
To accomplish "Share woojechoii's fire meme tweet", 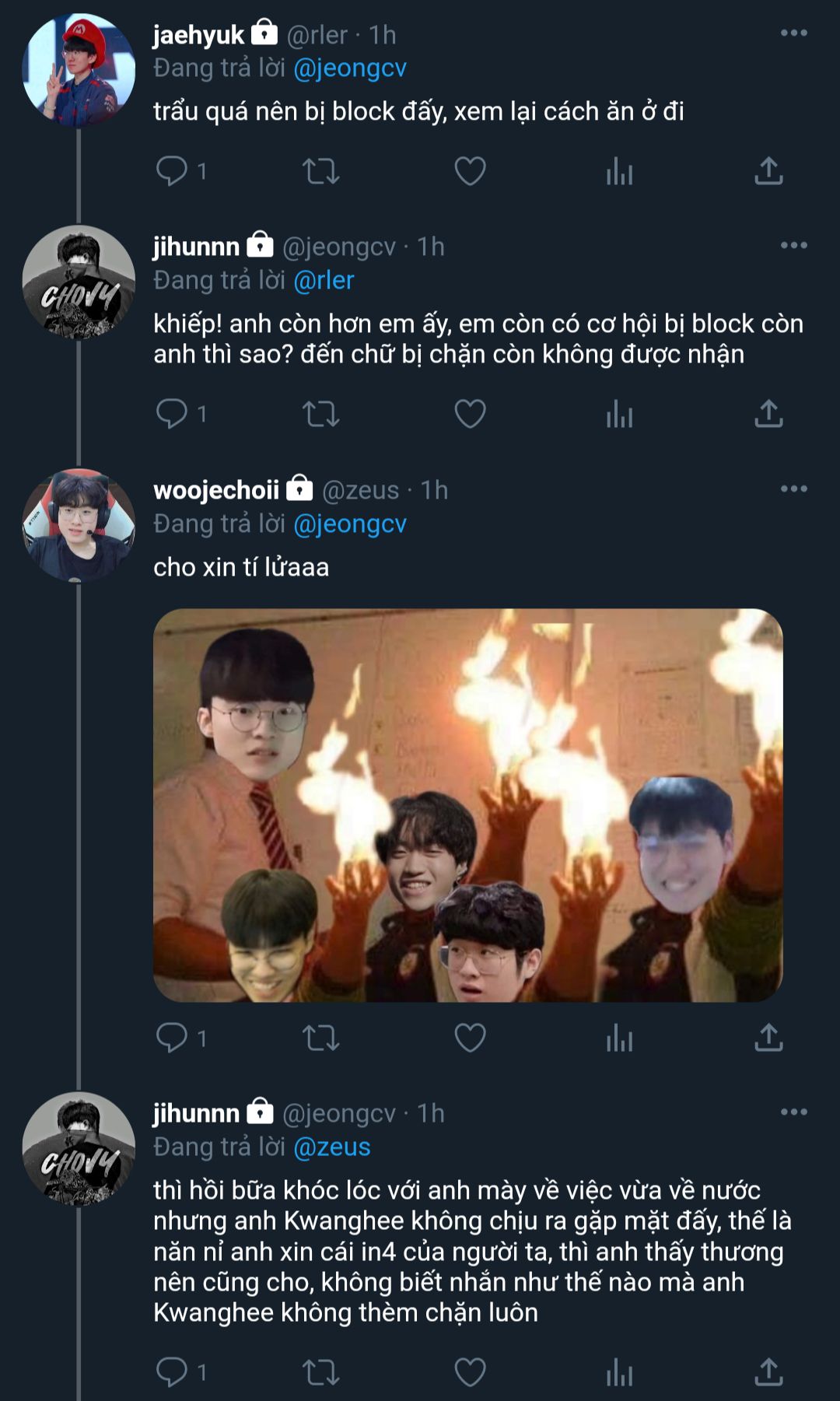I will [768, 1038].
